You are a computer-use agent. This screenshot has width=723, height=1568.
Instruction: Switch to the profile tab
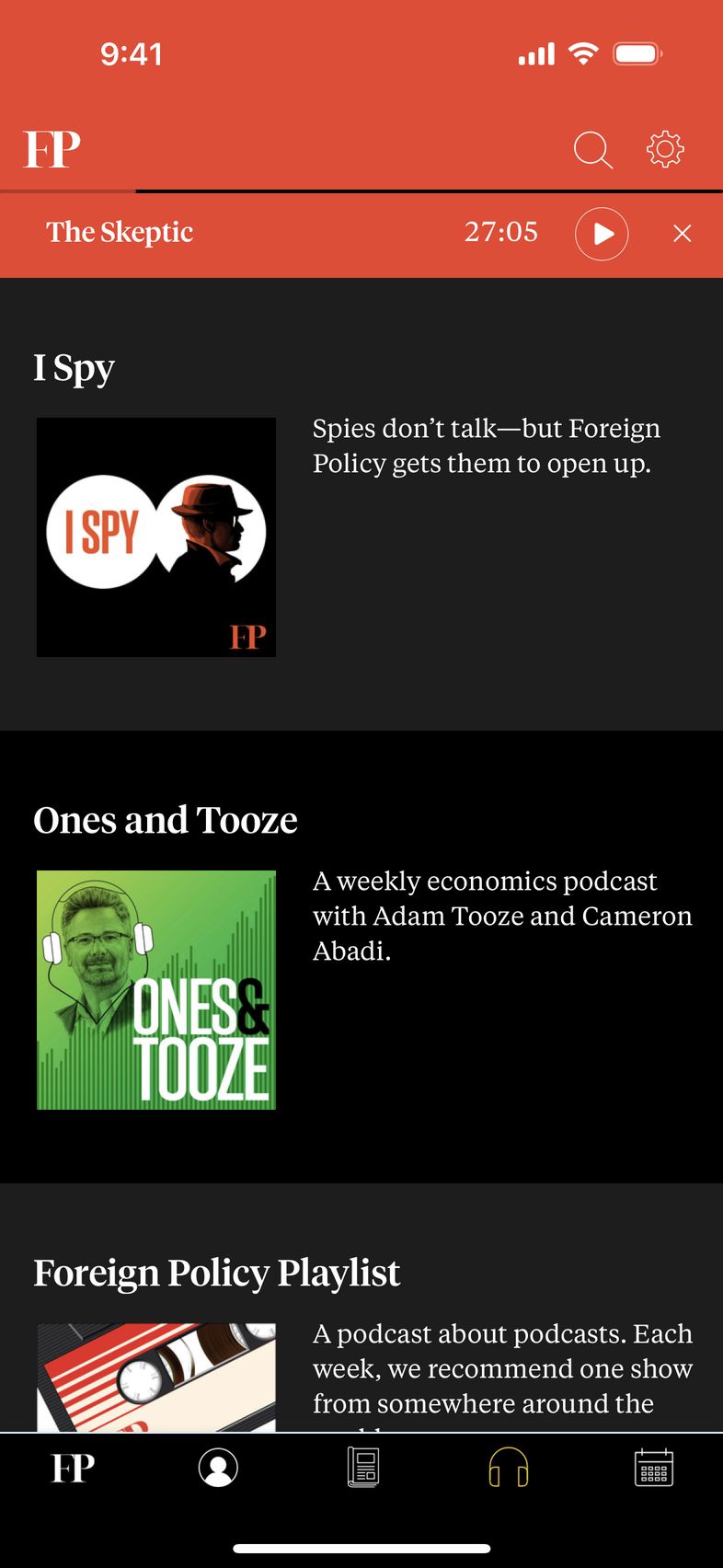tap(218, 1468)
